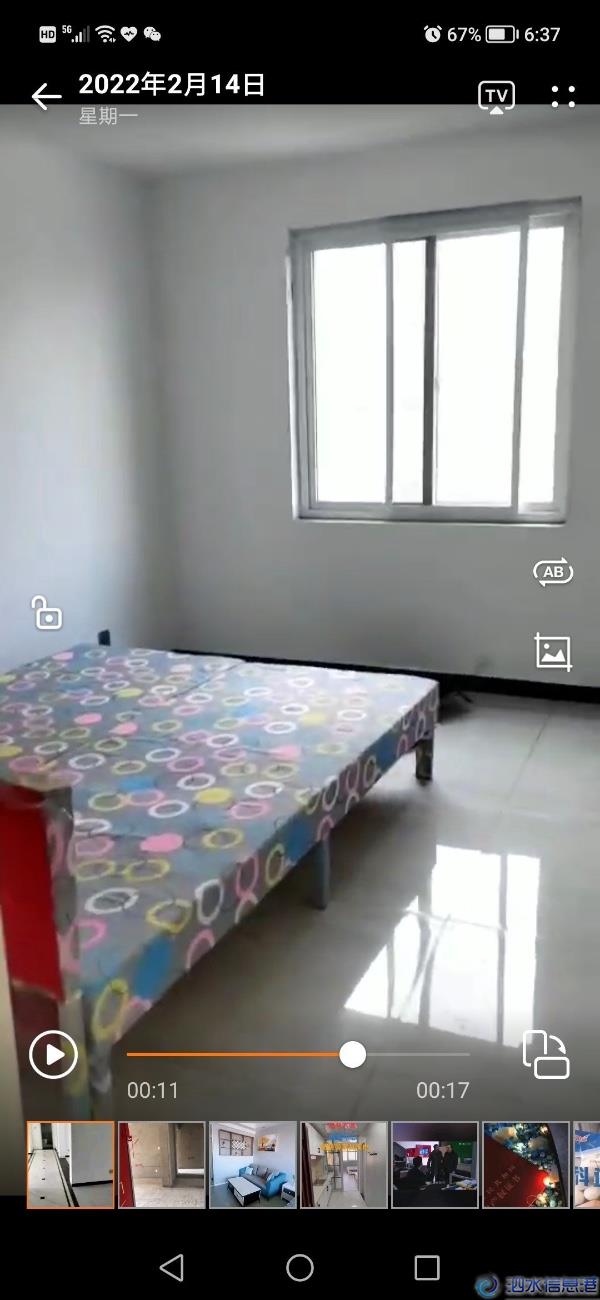
Task: Tap the video progress slider handle
Action: [x=352, y=1054]
